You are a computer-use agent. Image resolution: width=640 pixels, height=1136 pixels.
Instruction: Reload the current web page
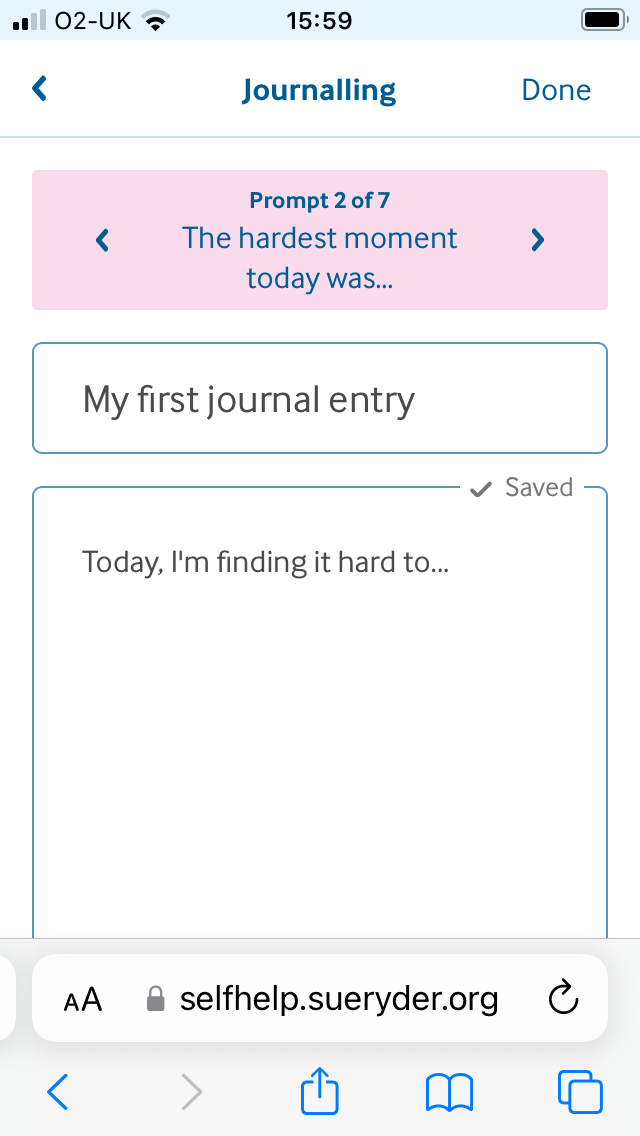(564, 999)
